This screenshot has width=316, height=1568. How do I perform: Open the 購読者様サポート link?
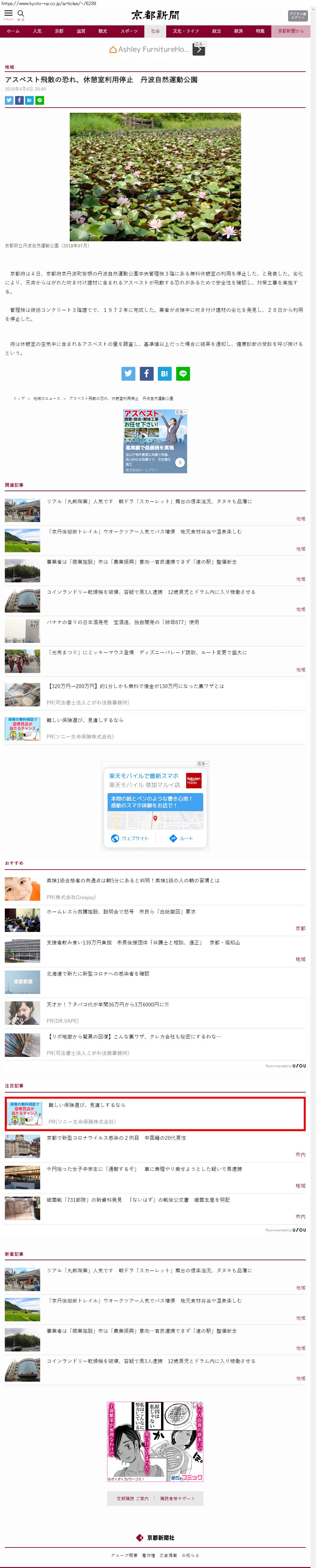point(177,1498)
